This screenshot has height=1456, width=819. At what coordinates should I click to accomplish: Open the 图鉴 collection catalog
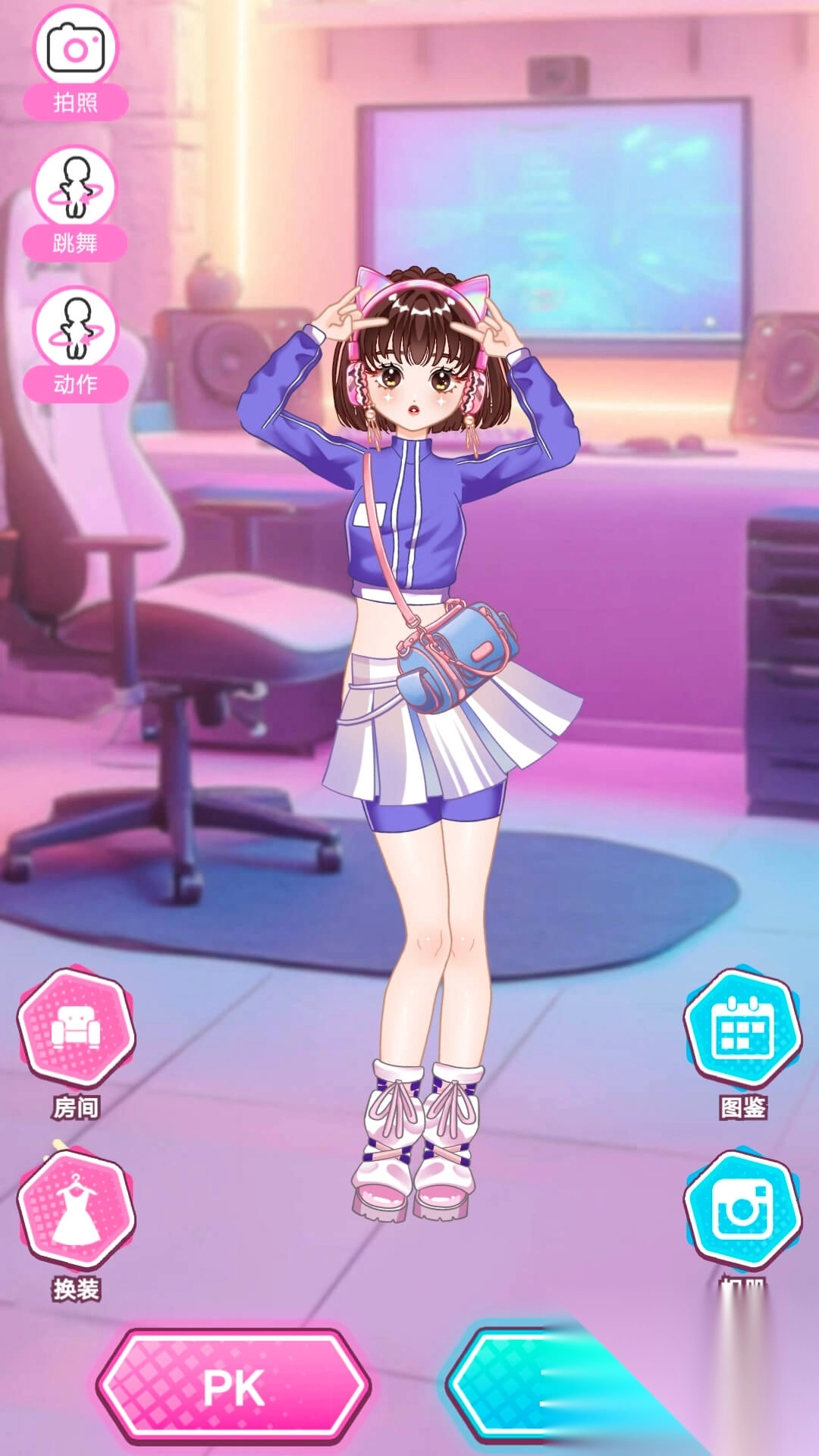(742, 1031)
